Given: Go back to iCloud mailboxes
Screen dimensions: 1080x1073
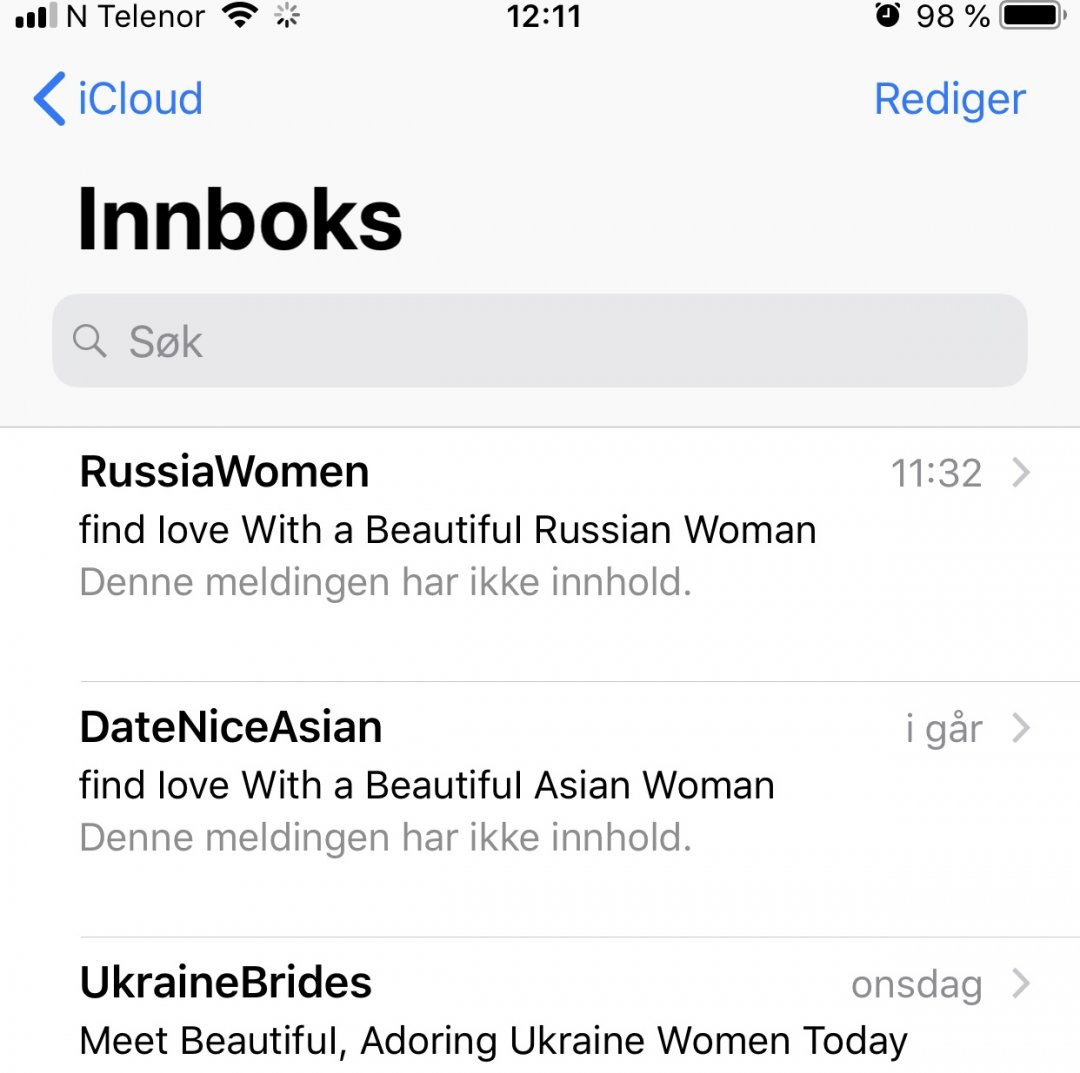Looking at the screenshot, I should pyautogui.click(x=118, y=99).
